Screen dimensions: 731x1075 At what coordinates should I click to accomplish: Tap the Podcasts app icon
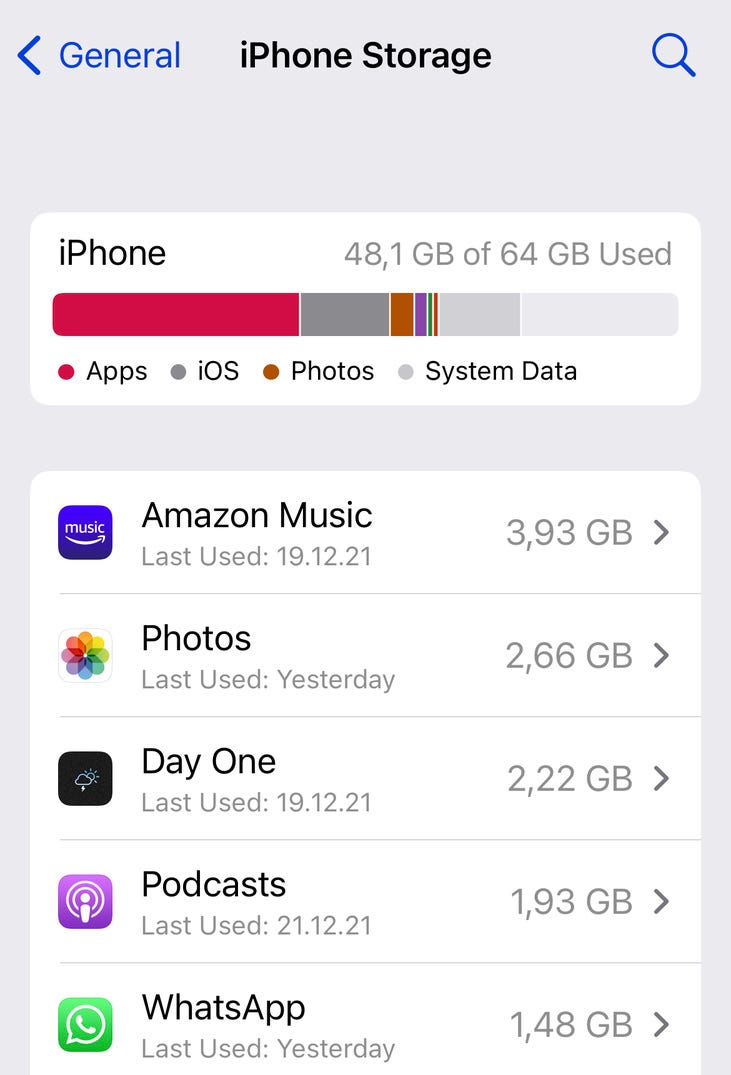[x=85, y=902]
